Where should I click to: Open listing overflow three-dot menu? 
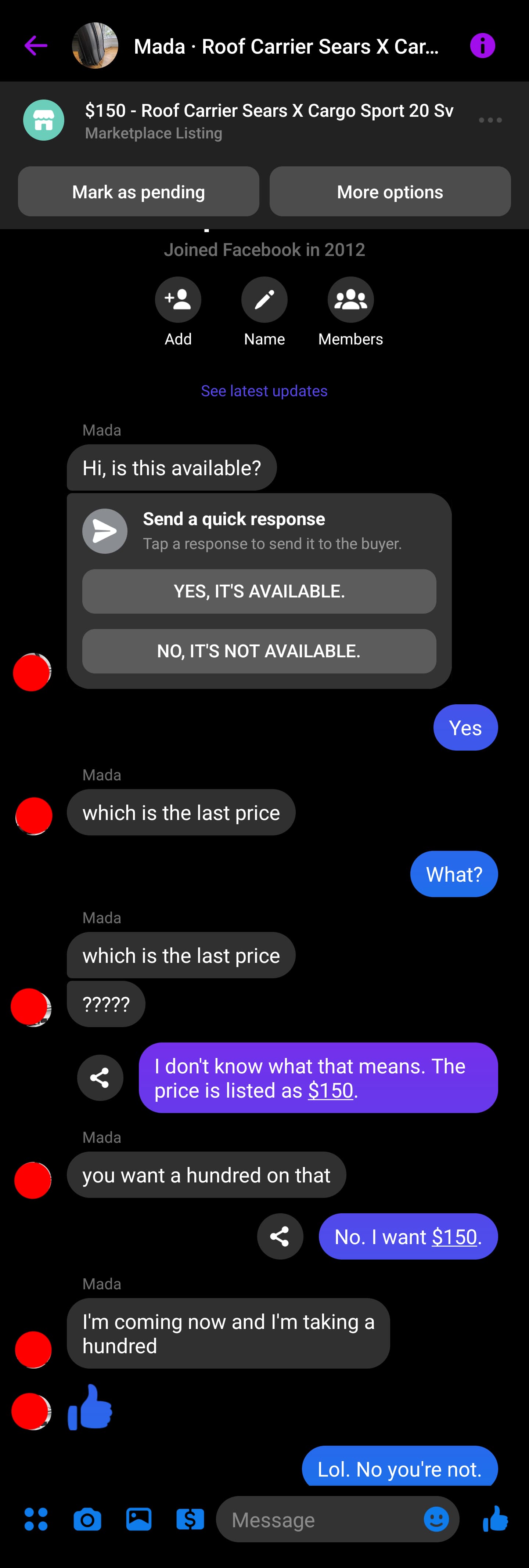coord(490,120)
